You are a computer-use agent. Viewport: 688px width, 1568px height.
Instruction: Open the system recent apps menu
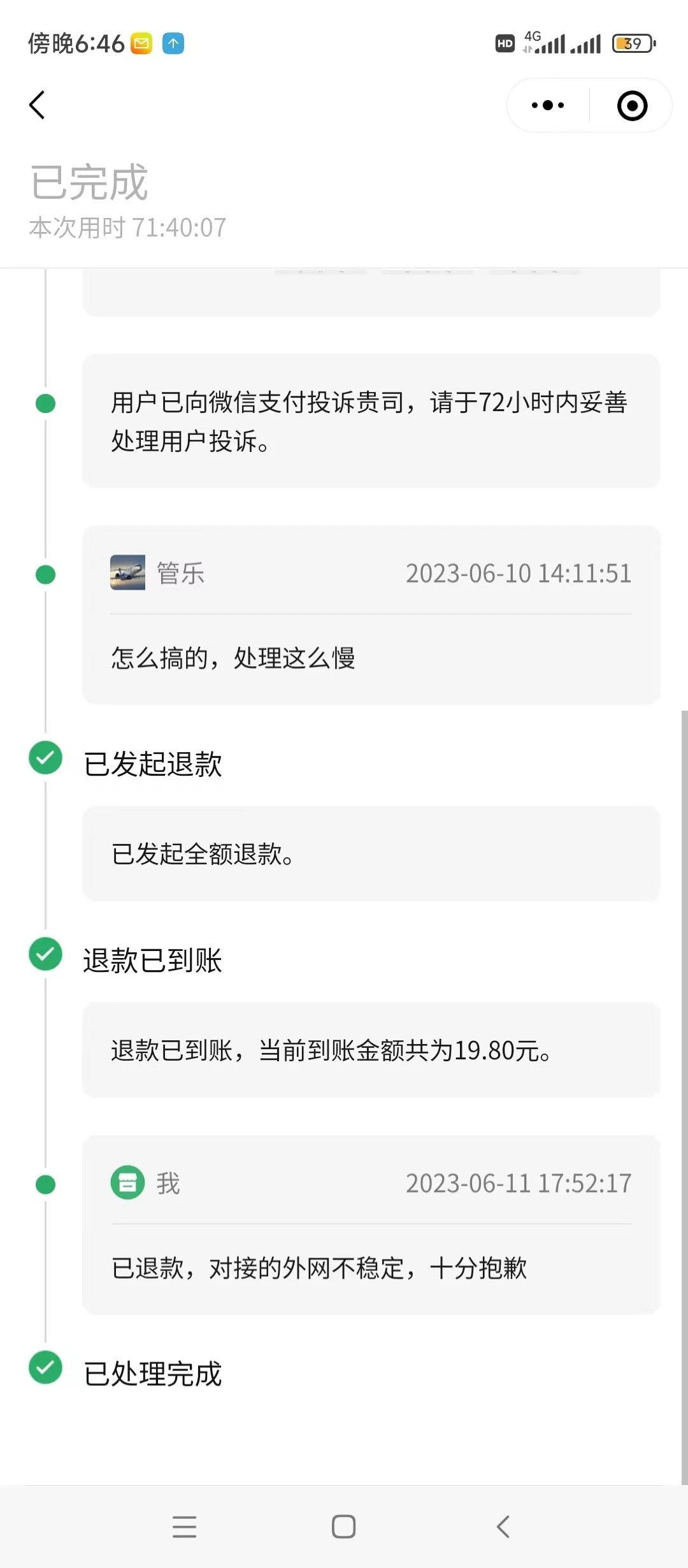click(x=185, y=1527)
